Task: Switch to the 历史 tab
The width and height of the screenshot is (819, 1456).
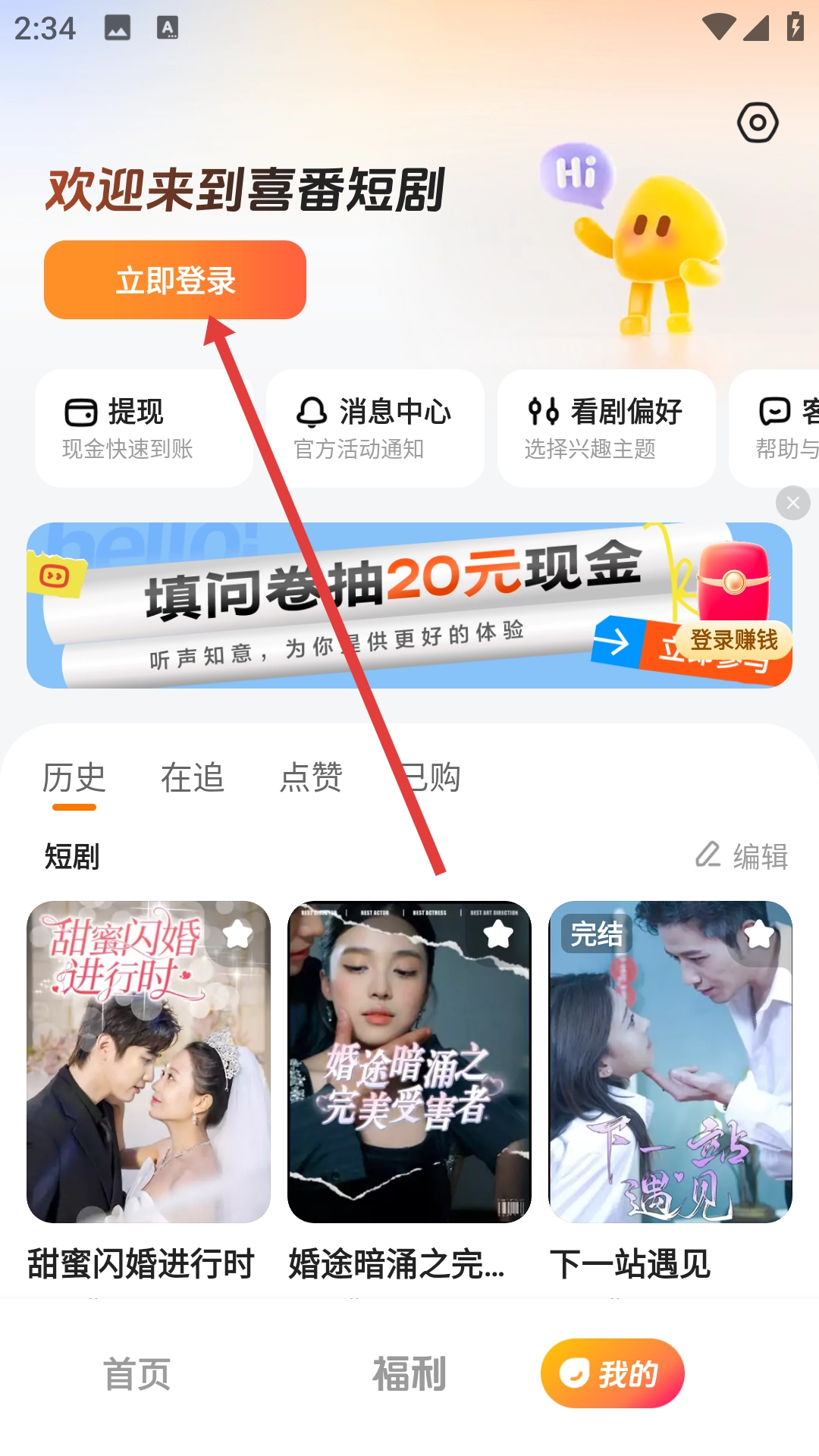Action: [74, 778]
